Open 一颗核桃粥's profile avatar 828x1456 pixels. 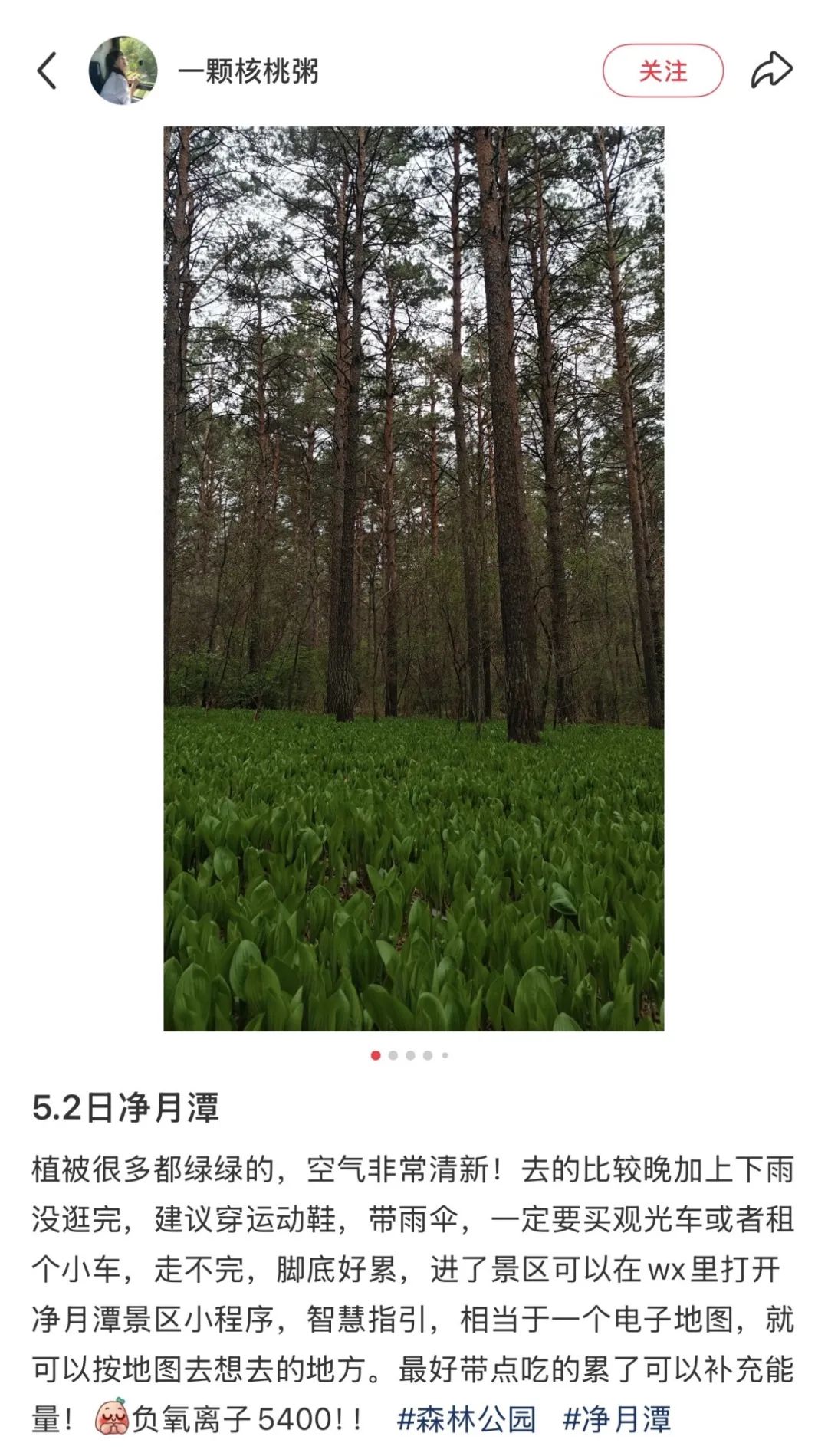[123, 71]
